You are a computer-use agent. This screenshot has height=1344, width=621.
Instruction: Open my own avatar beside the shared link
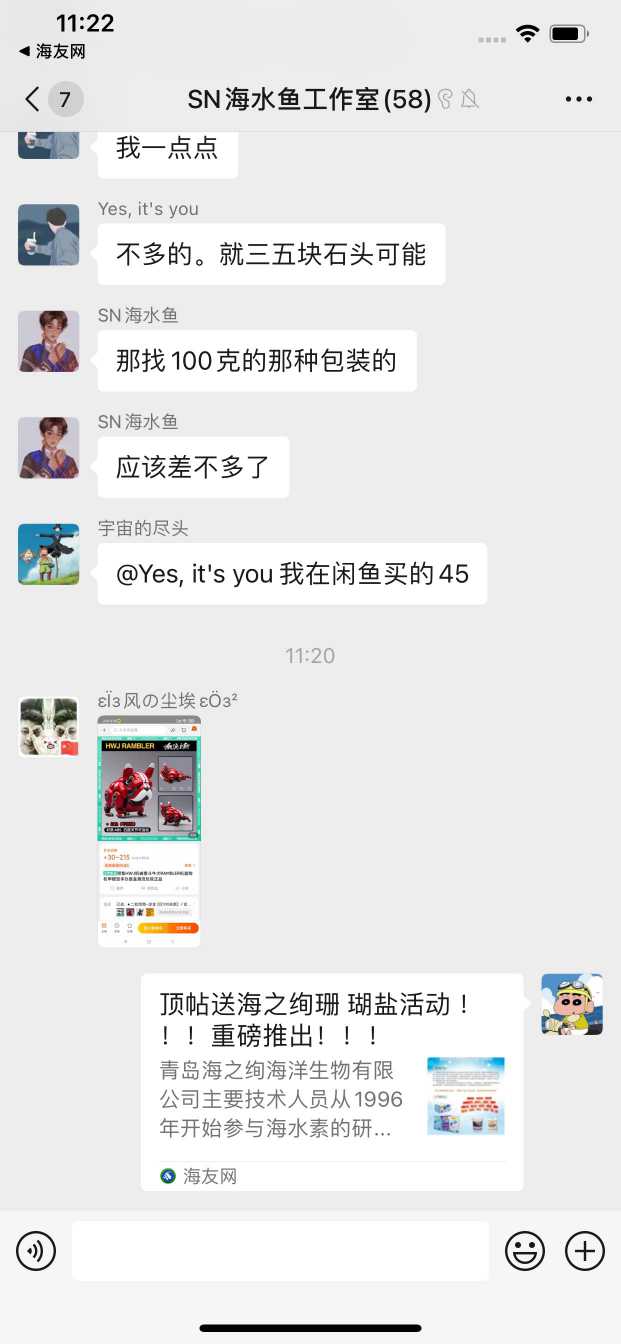tap(572, 1004)
